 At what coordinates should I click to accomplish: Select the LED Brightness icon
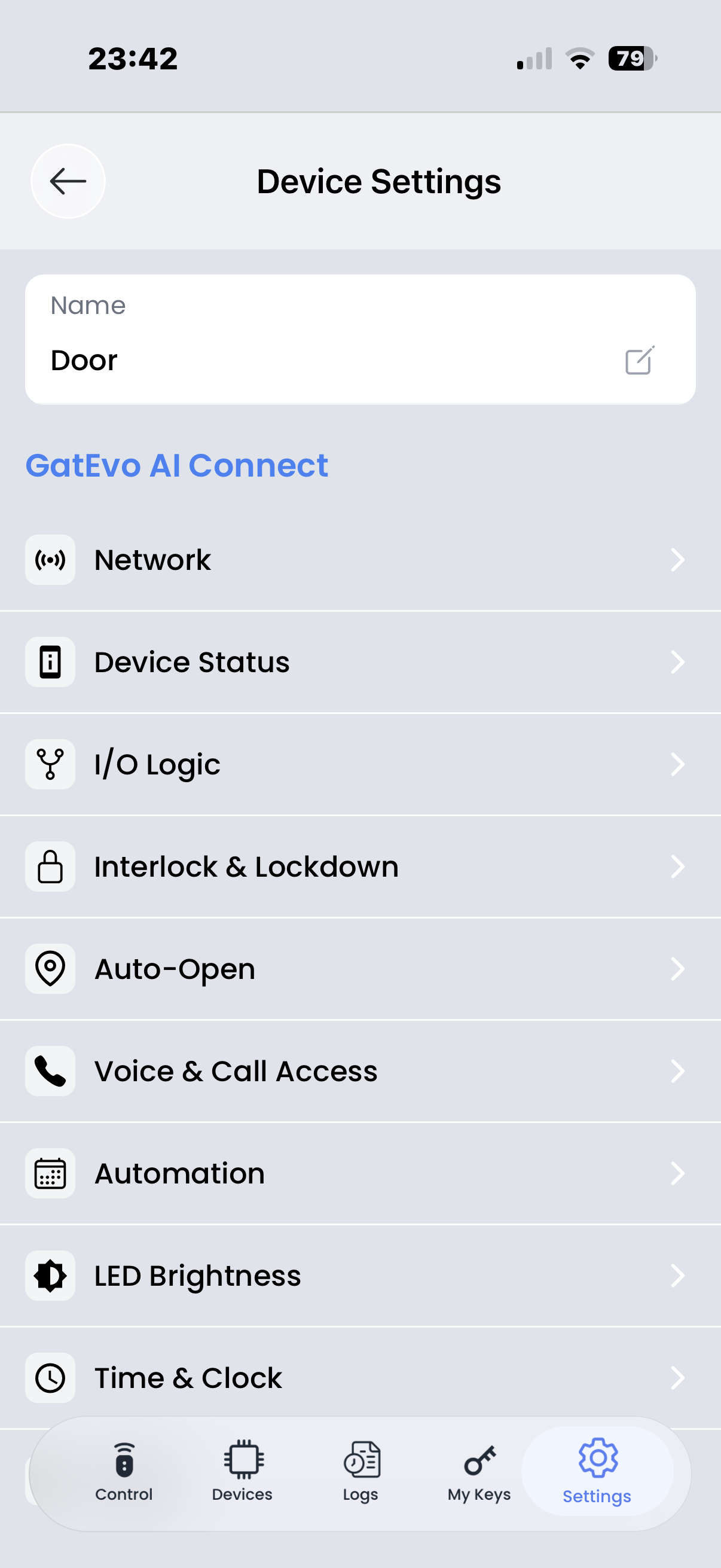pyautogui.click(x=50, y=1275)
